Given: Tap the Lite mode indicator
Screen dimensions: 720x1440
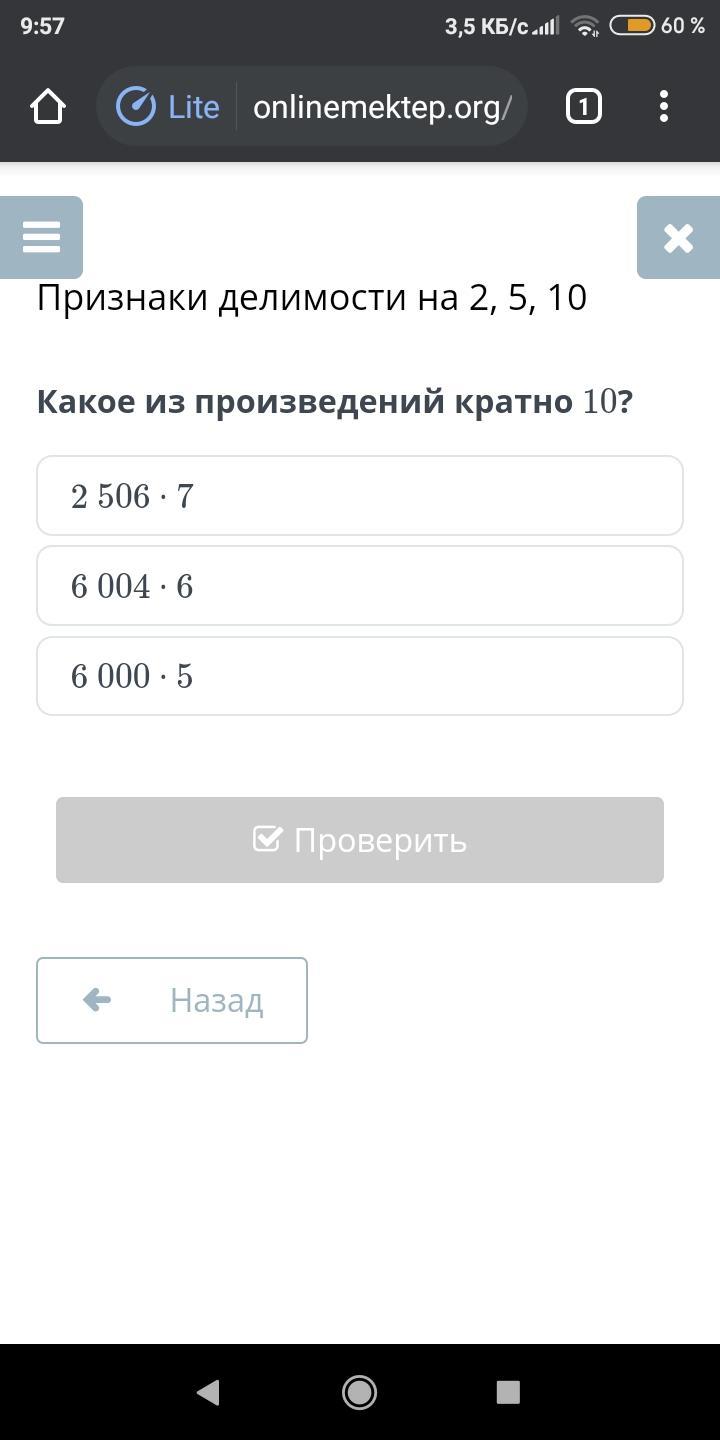Looking at the screenshot, I should (168, 106).
